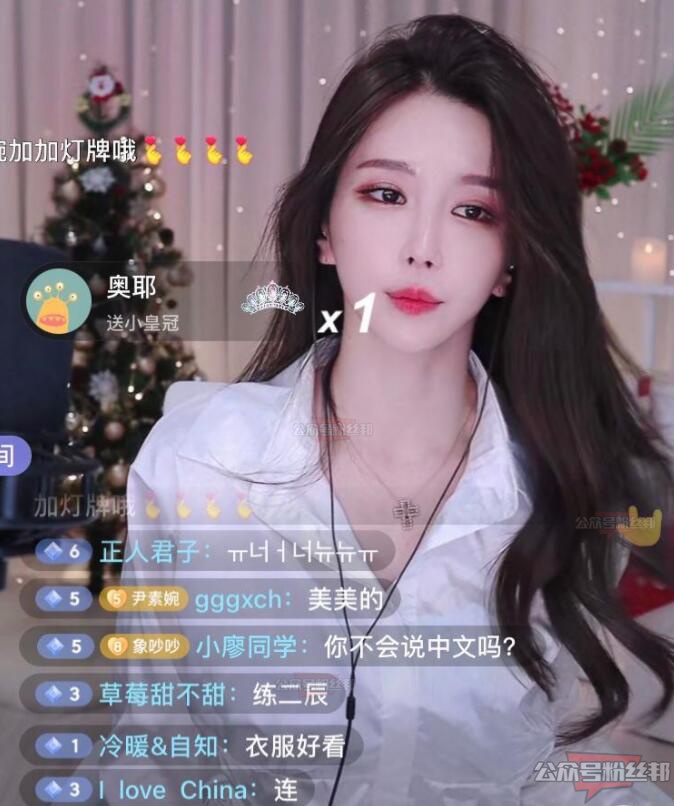Tap 冷暖&自知's comment 衣服好看
Viewport: 674px width, 806px height.
click(190, 745)
